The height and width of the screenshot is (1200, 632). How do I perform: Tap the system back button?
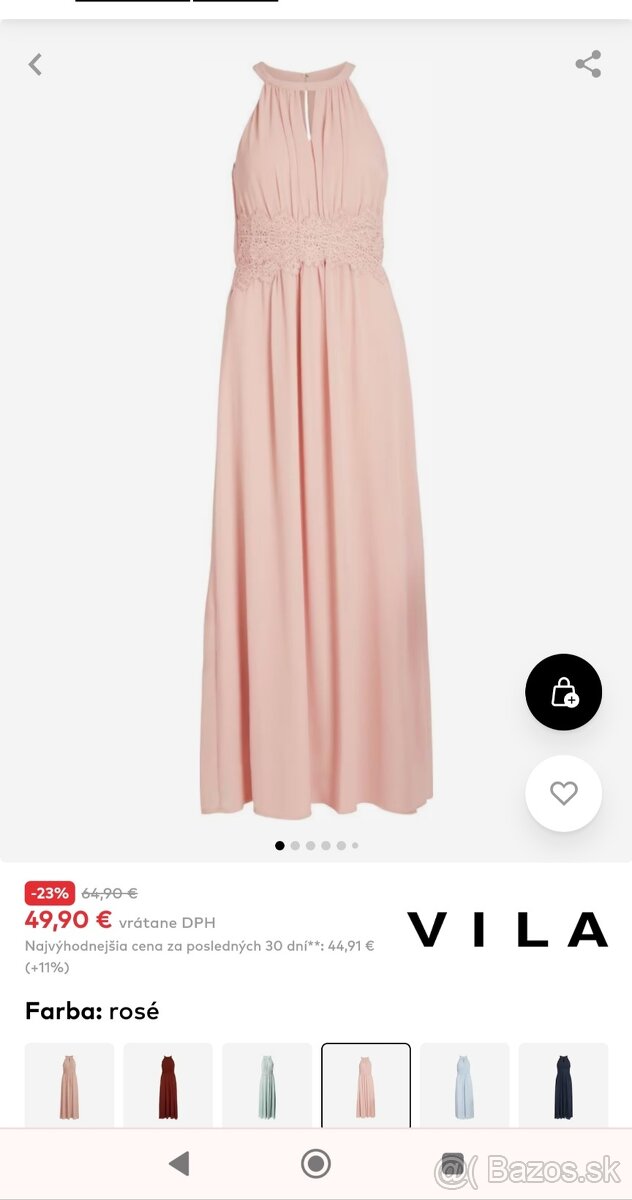pos(179,1163)
